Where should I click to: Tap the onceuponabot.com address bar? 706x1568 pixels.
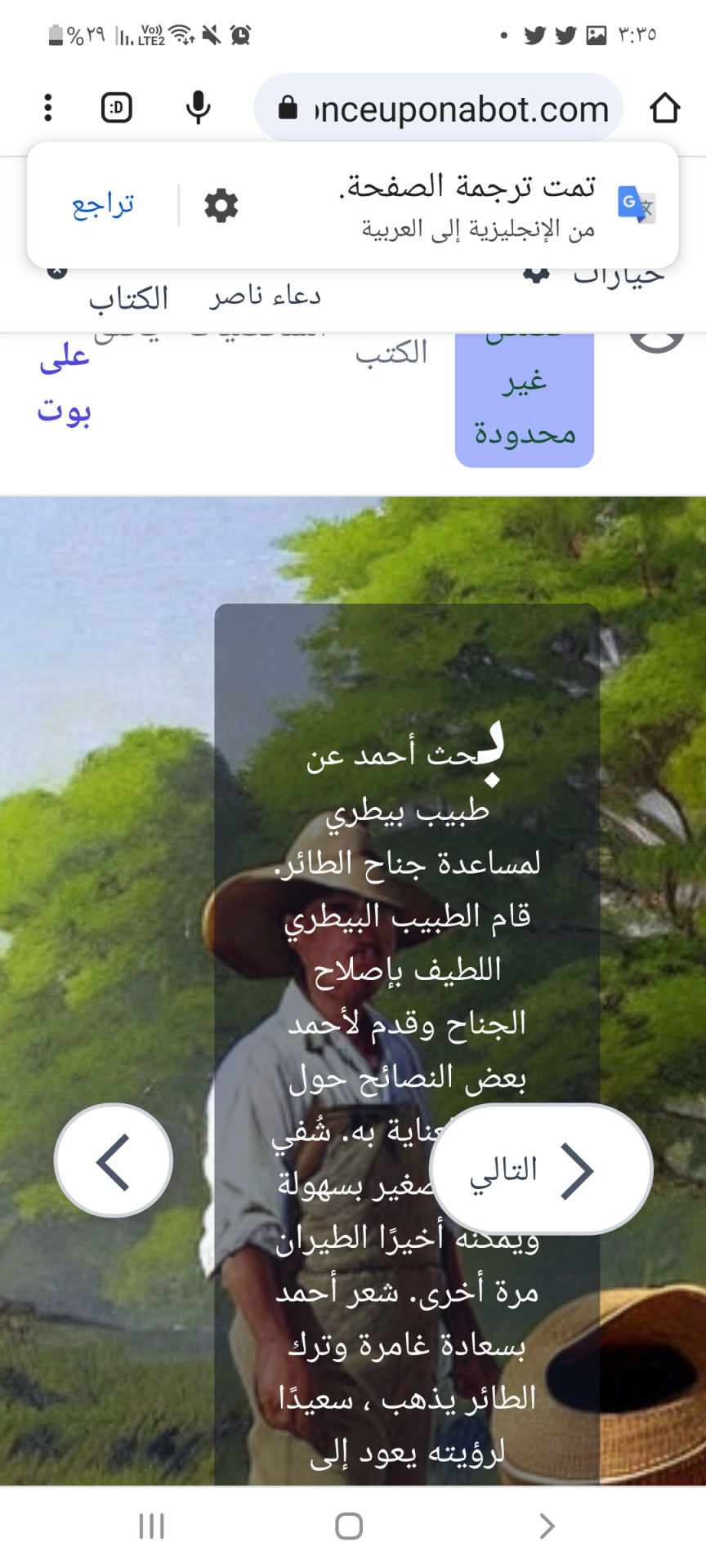(441, 109)
